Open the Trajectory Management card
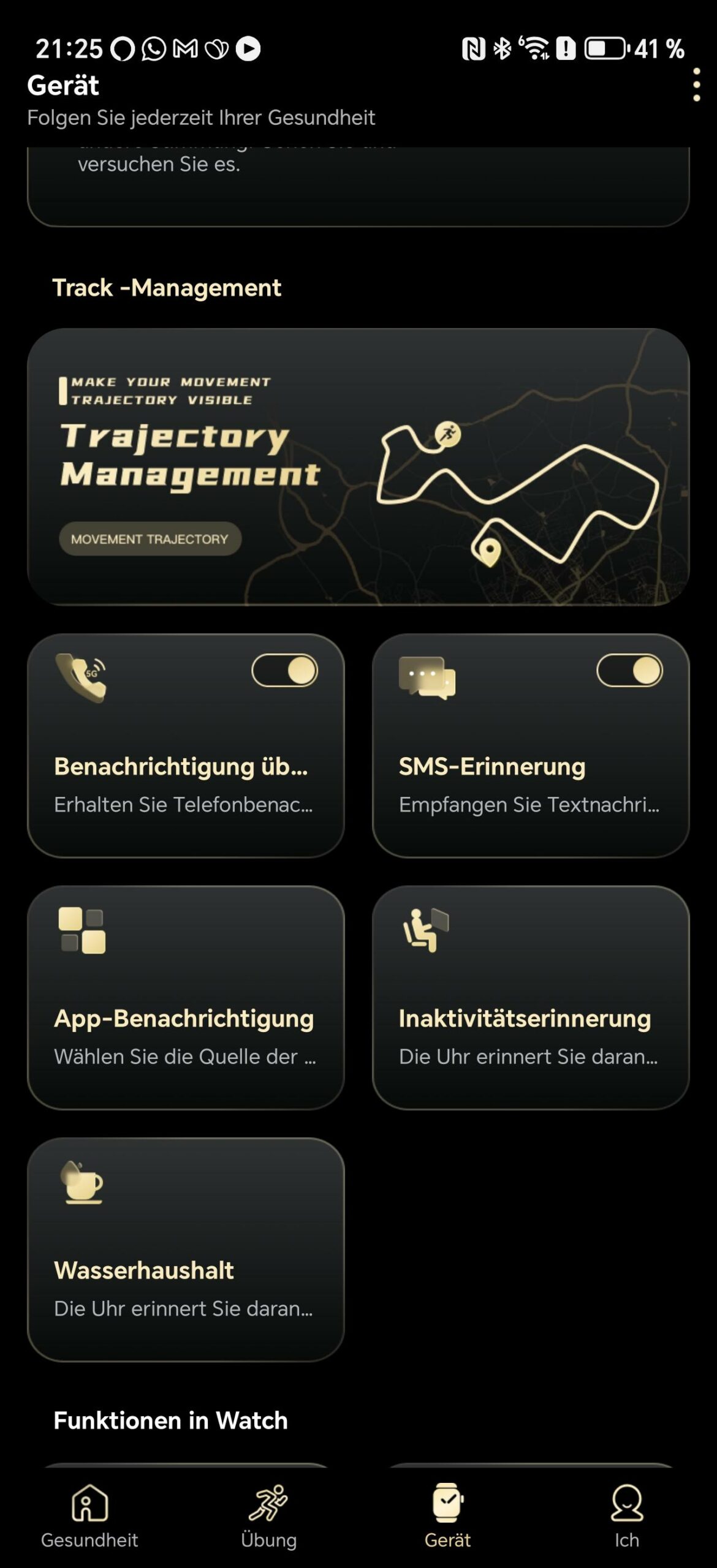The height and width of the screenshot is (1568, 717). point(358,467)
